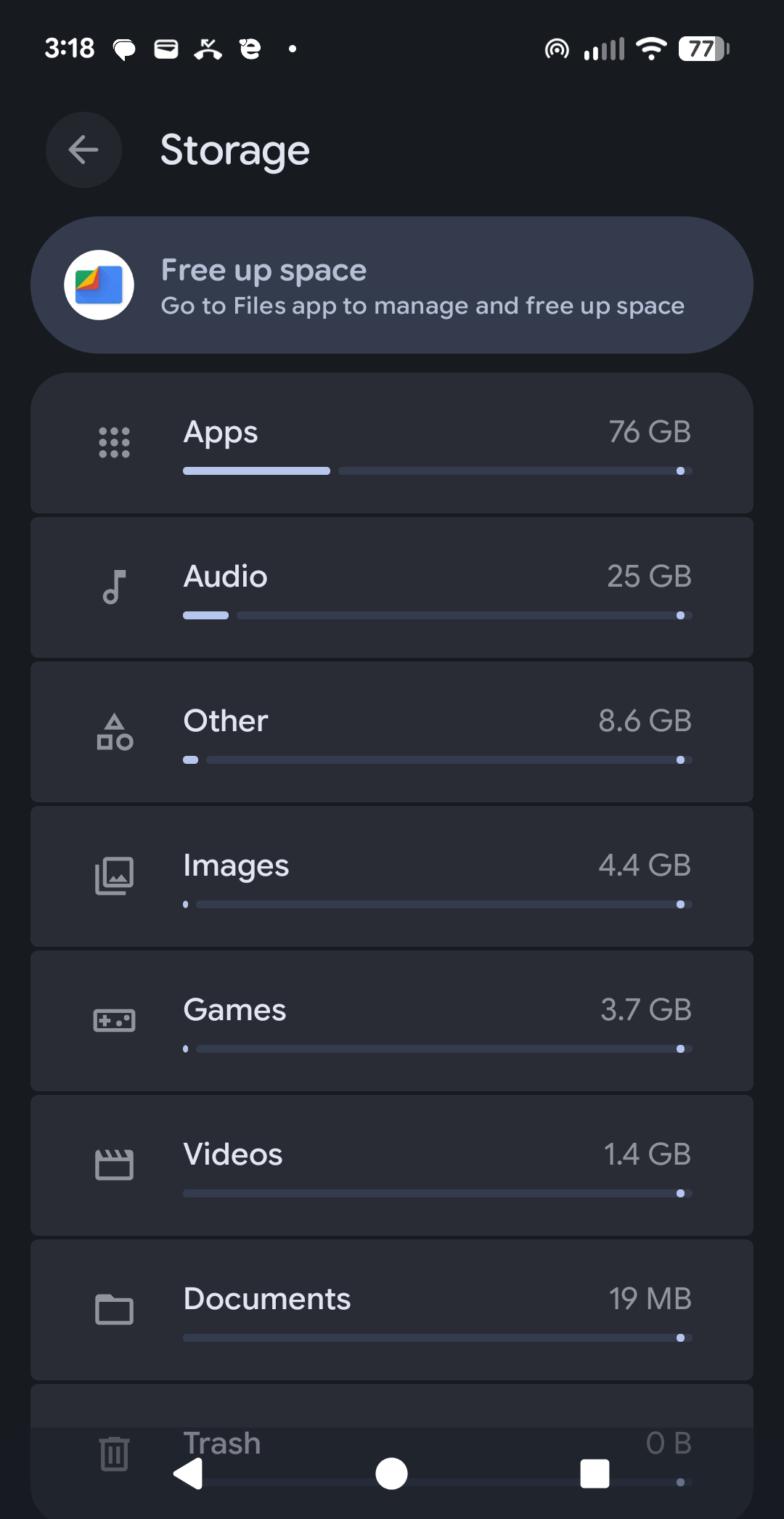Select the Apps category grid icon

[114, 441]
